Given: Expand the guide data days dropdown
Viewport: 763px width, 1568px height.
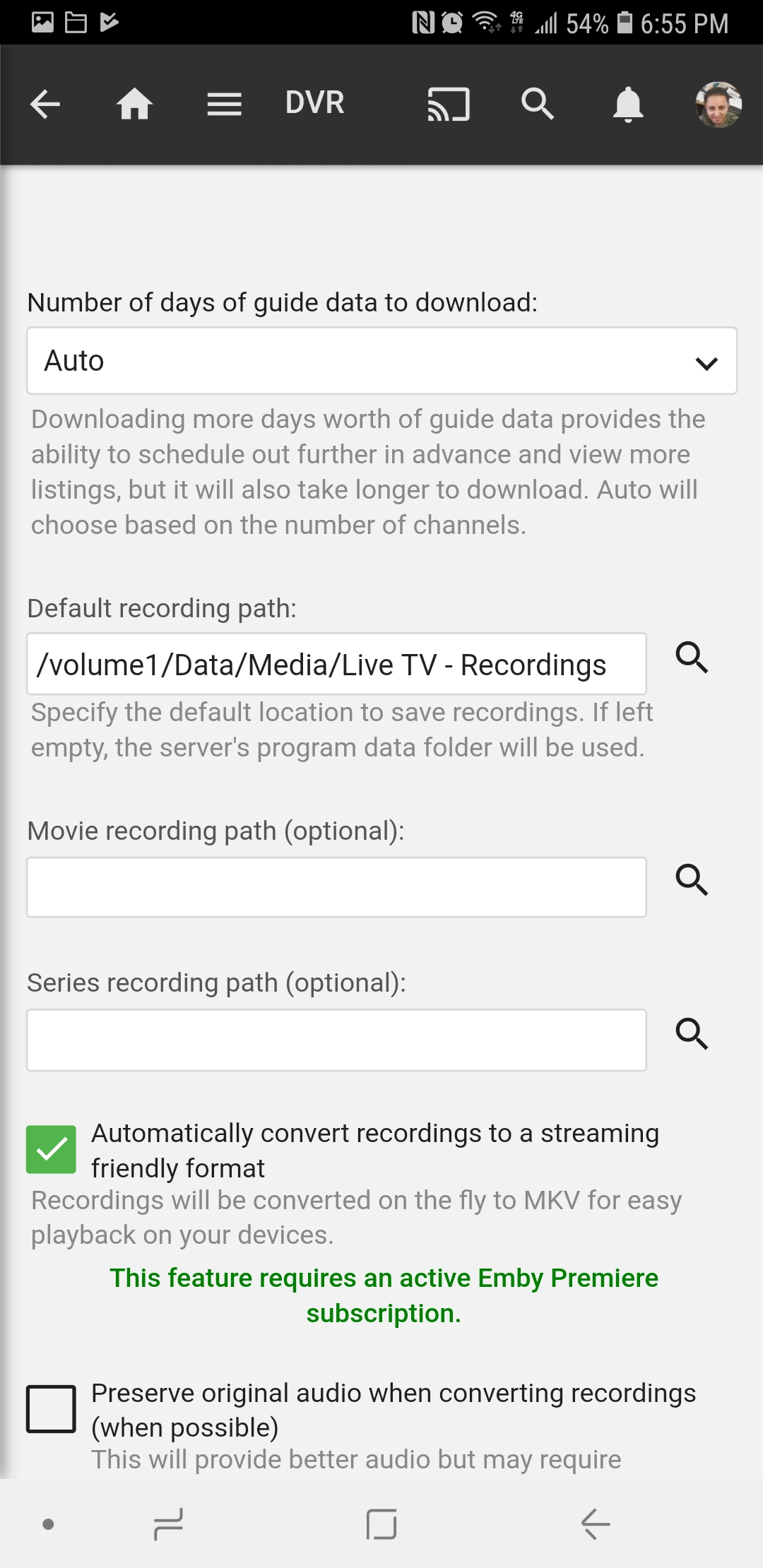Looking at the screenshot, I should (381, 361).
